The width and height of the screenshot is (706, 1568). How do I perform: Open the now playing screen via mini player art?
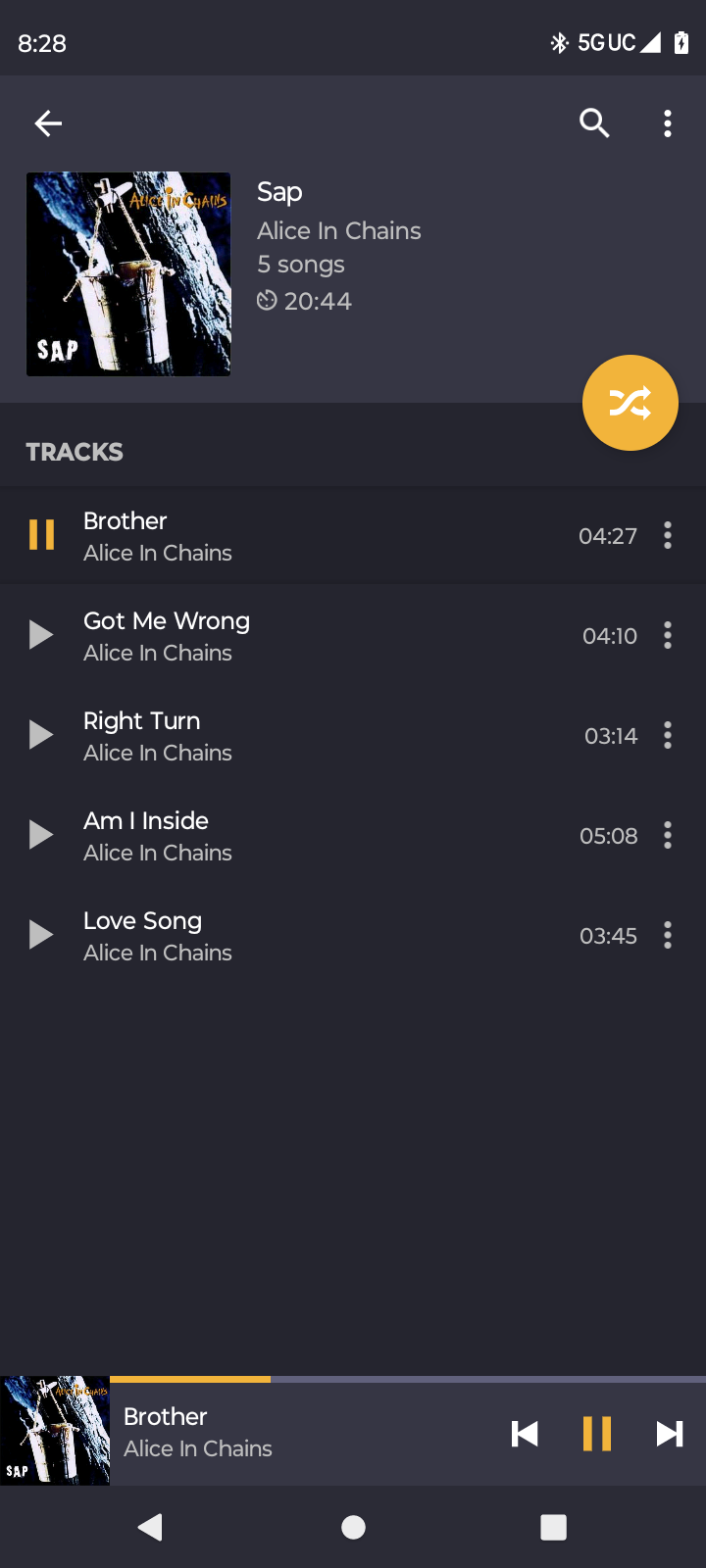tap(55, 1431)
